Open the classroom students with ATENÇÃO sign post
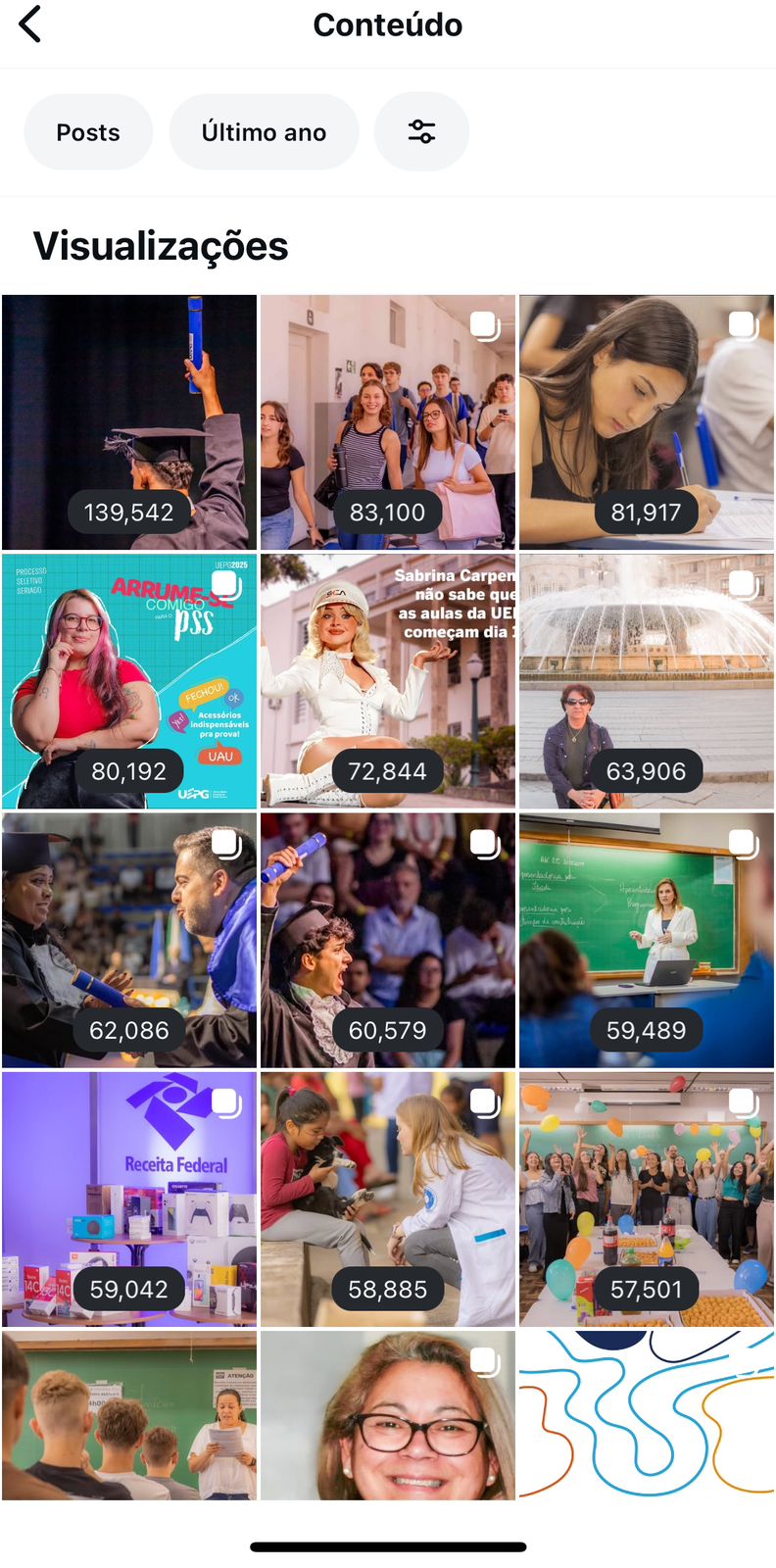 [129, 1415]
